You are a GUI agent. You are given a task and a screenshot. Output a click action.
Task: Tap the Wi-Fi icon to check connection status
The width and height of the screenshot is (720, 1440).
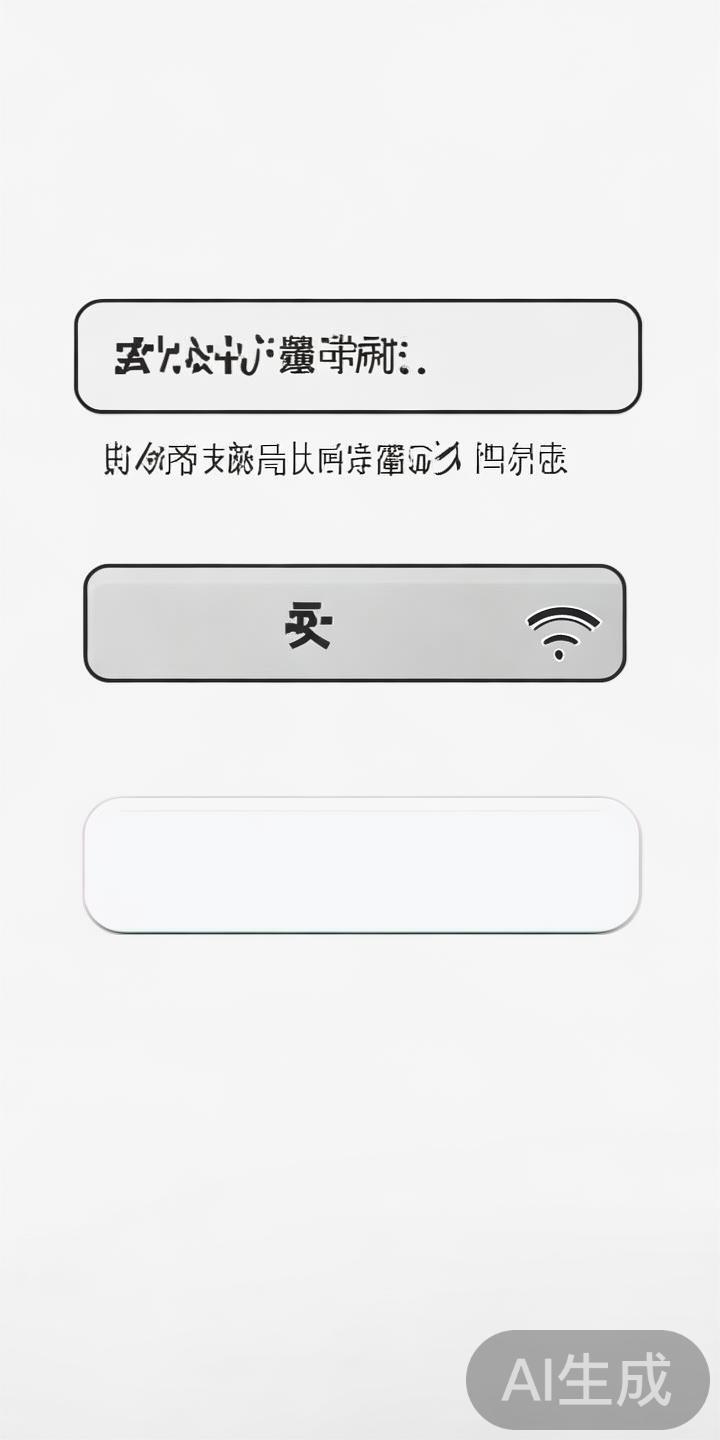click(x=560, y=628)
